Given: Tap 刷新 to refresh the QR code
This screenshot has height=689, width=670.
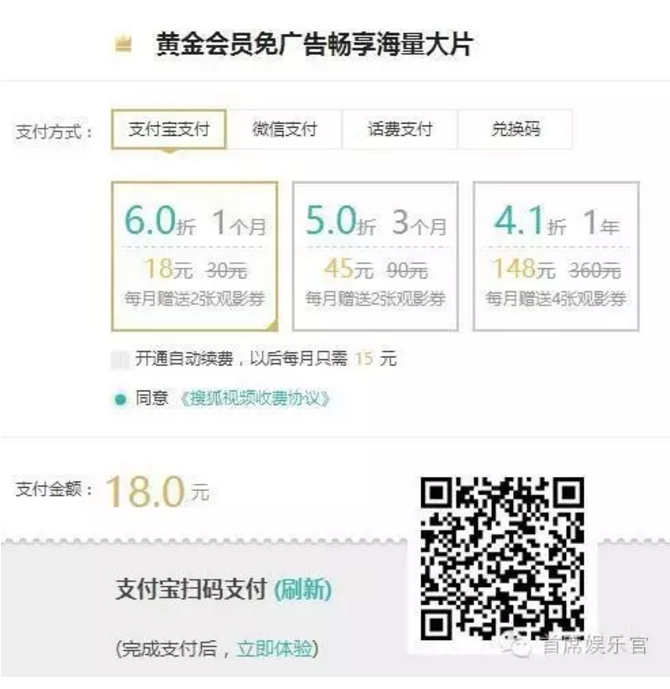Looking at the screenshot, I should tap(303, 589).
